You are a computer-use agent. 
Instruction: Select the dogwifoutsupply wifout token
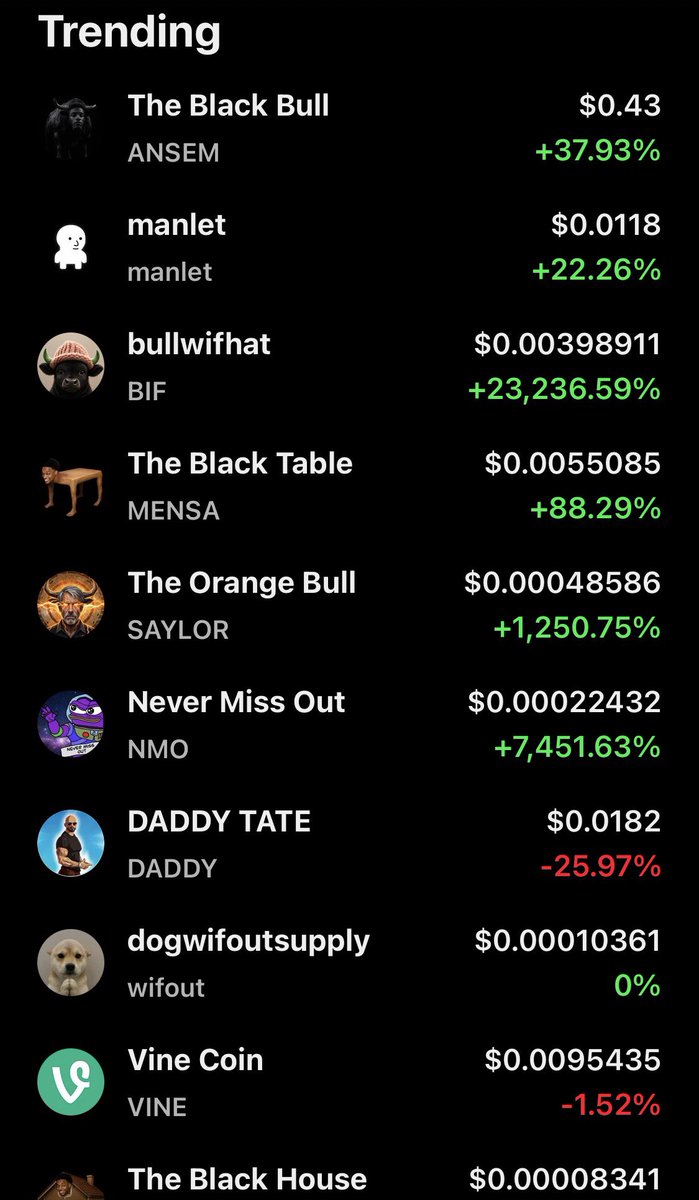point(349,963)
